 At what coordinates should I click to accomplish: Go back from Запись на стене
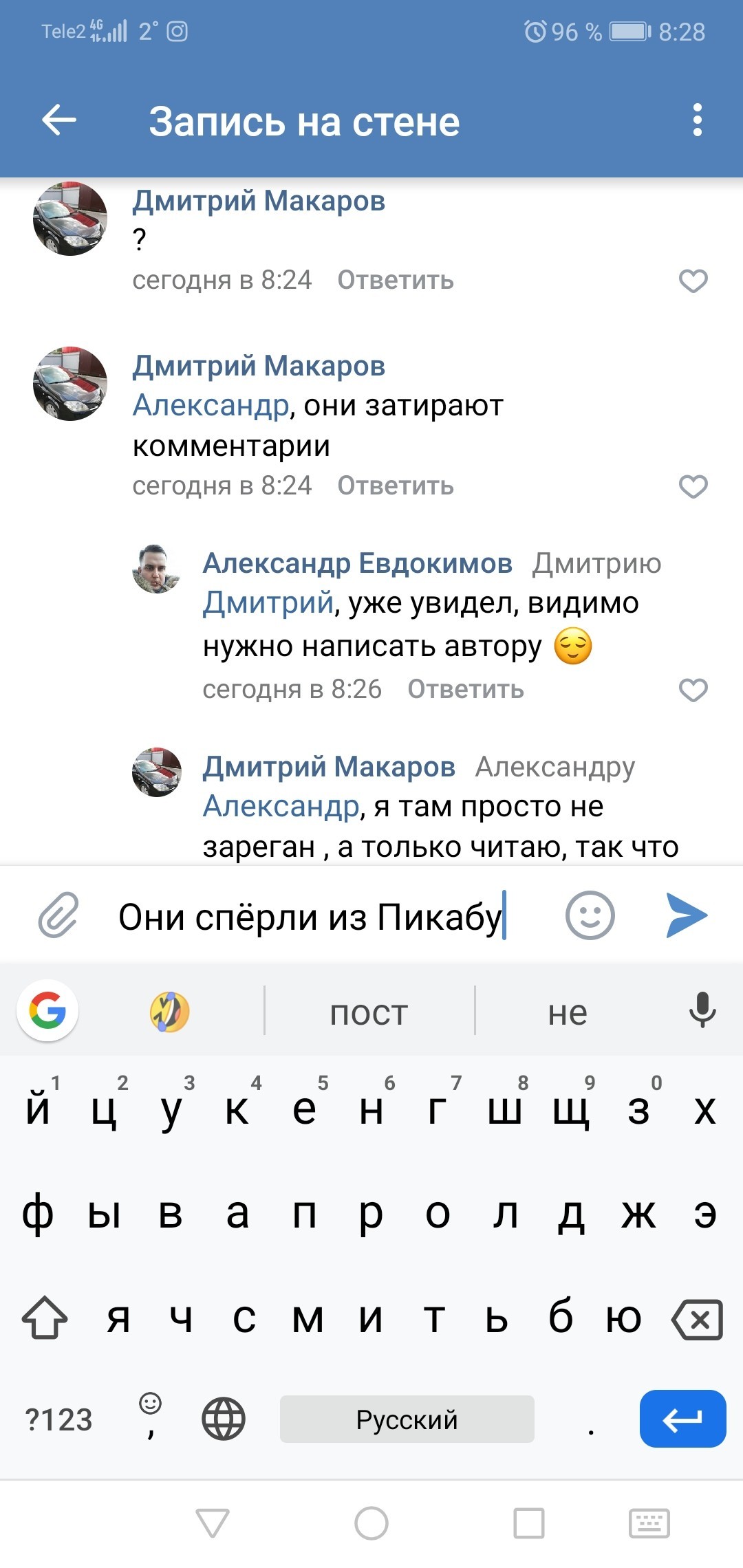pos(59,121)
